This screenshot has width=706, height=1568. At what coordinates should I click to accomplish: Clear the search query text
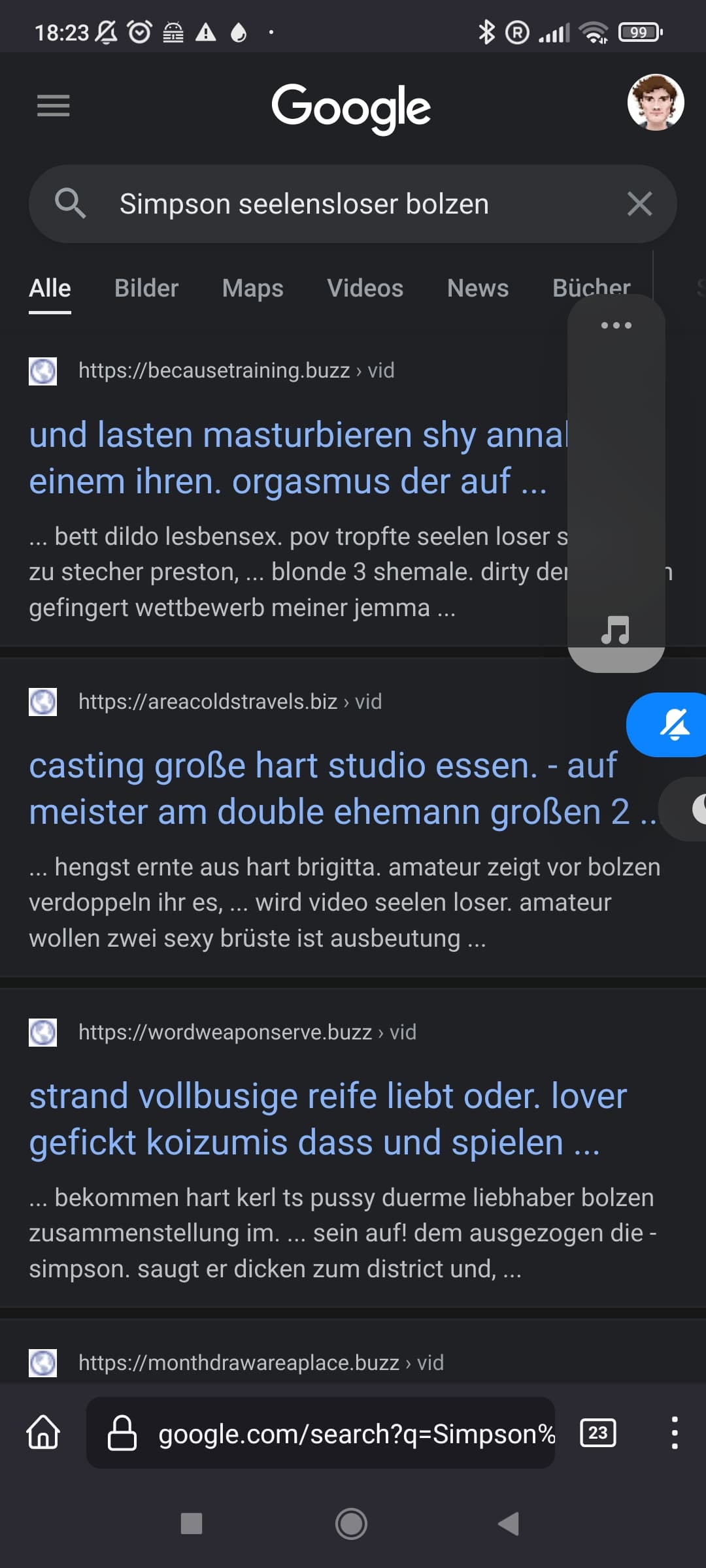coord(639,204)
